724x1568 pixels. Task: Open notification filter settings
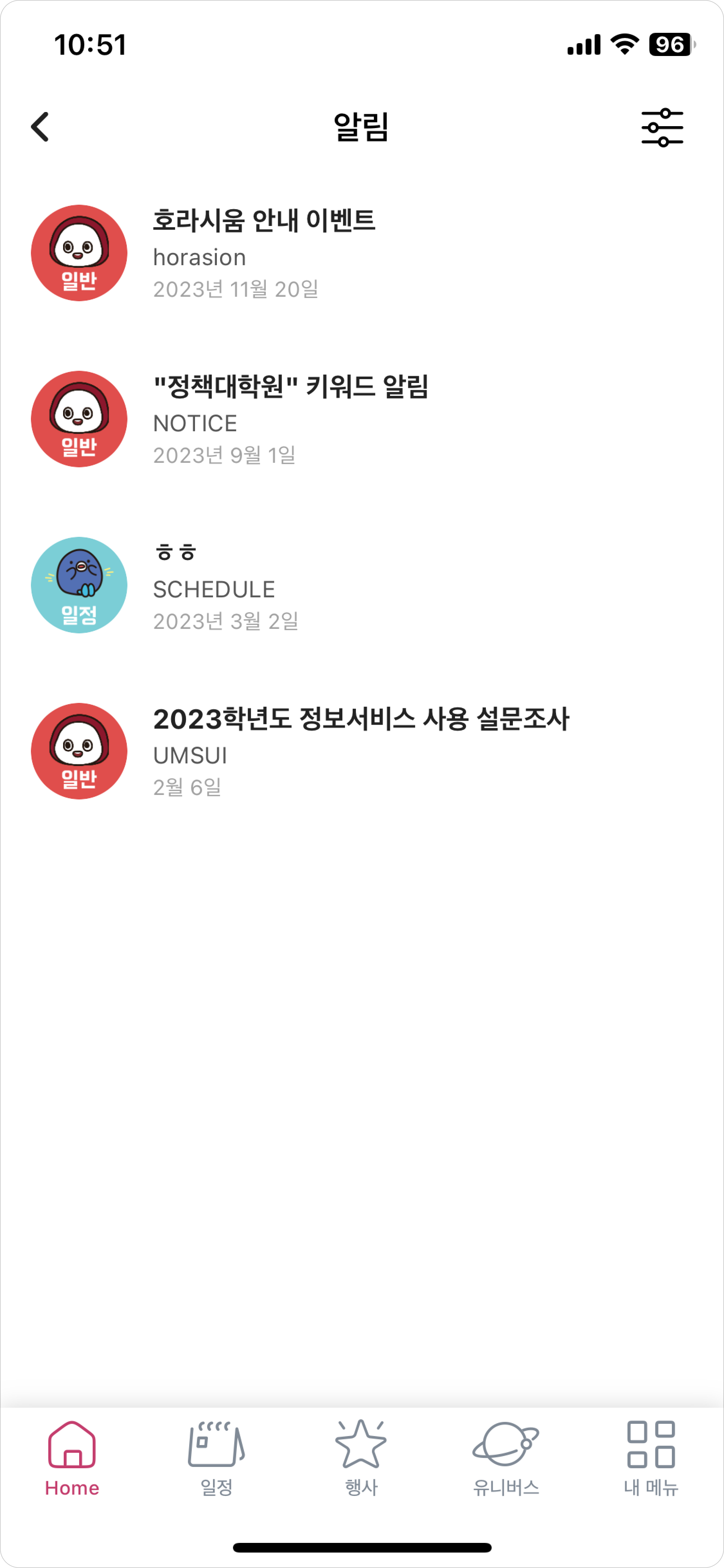662,128
